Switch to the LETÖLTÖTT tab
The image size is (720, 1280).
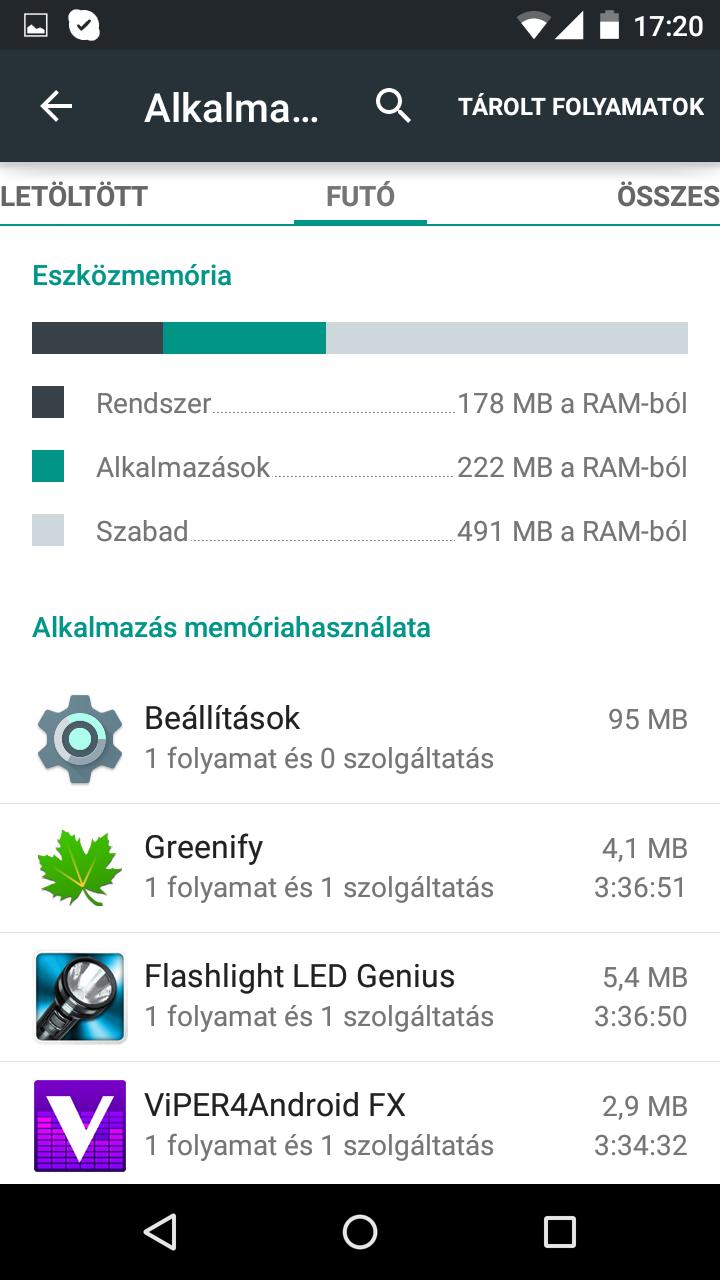click(x=74, y=196)
